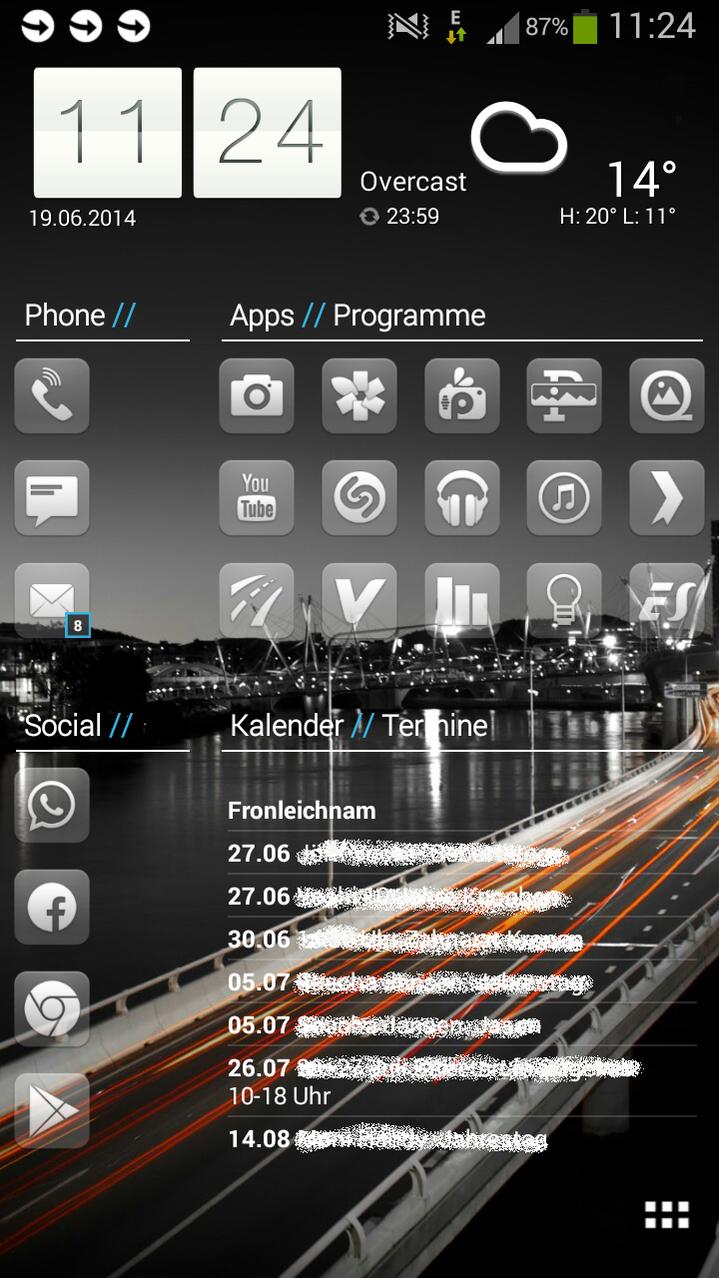Image resolution: width=719 pixels, height=1278 pixels.
Task: Open the bar chart stats app
Action: (462, 600)
